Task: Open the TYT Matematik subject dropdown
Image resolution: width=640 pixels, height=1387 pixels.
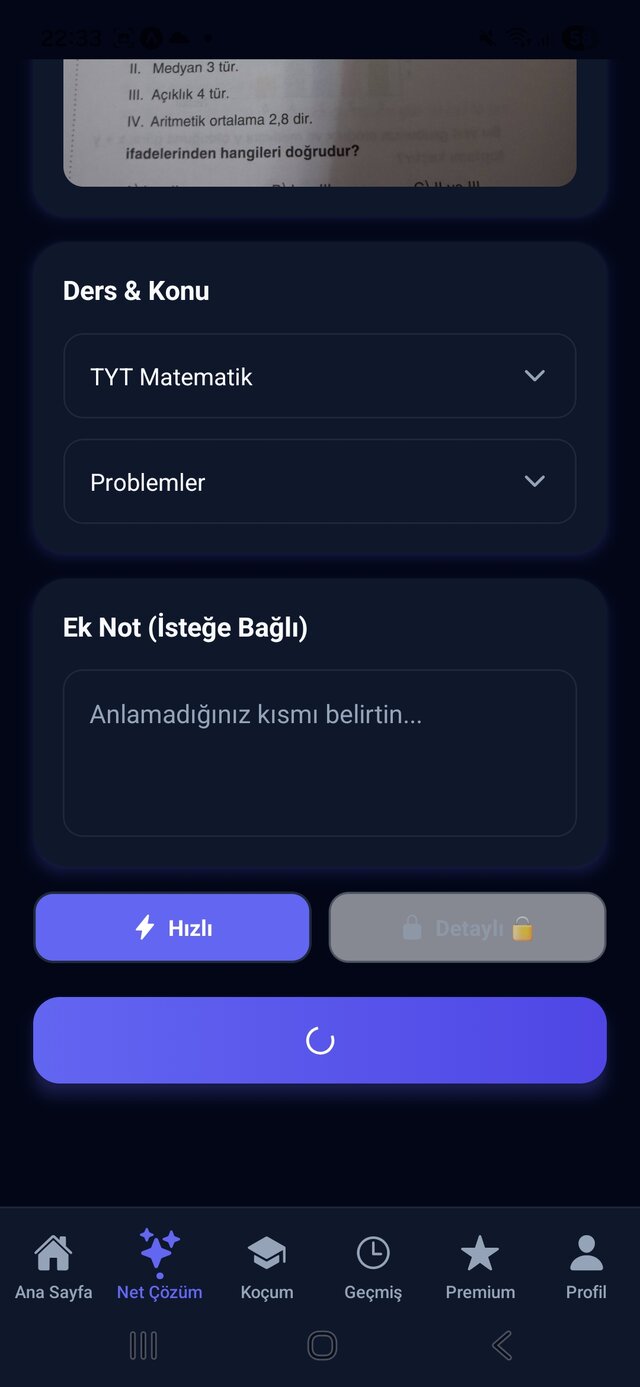Action: (319, 376)
